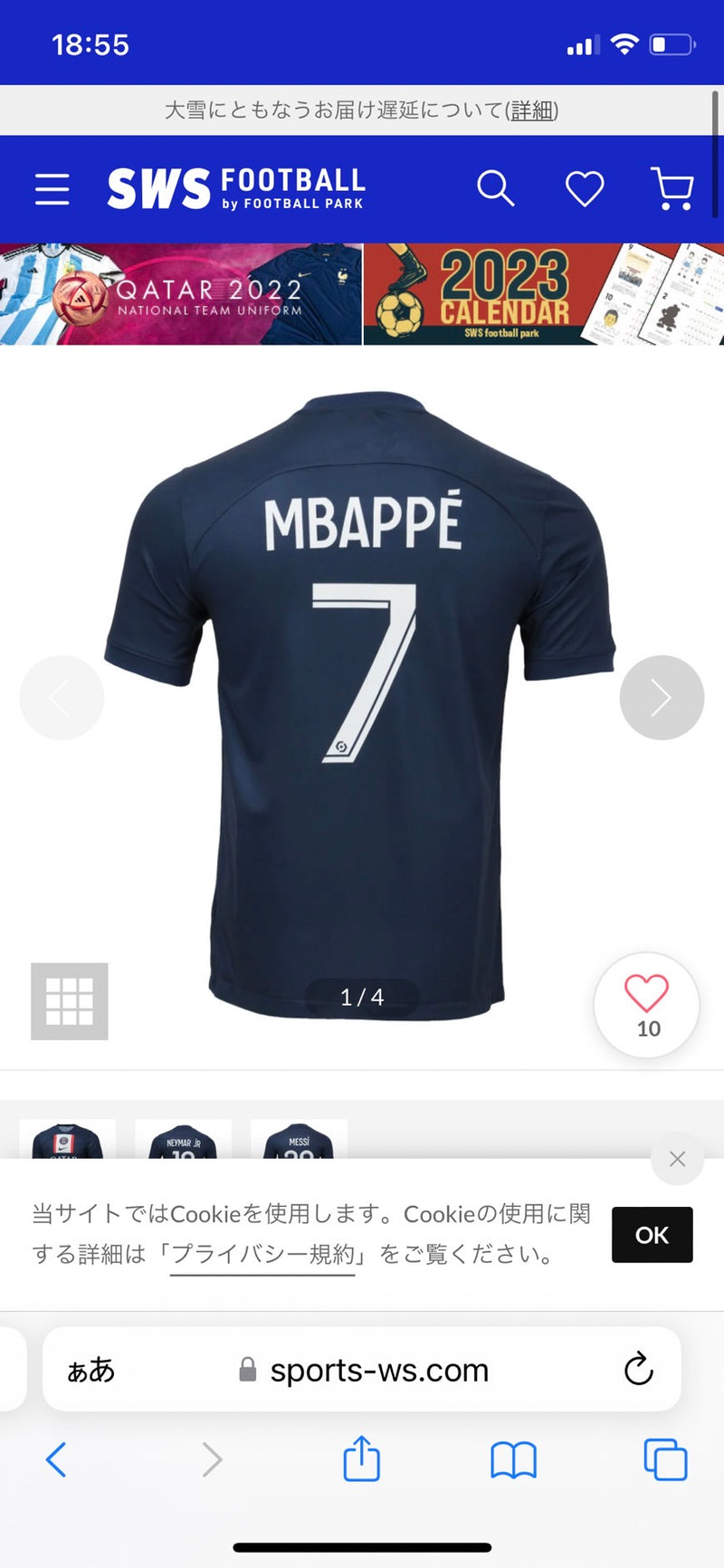
Task: Open the site search
Action: click(495, 189)
